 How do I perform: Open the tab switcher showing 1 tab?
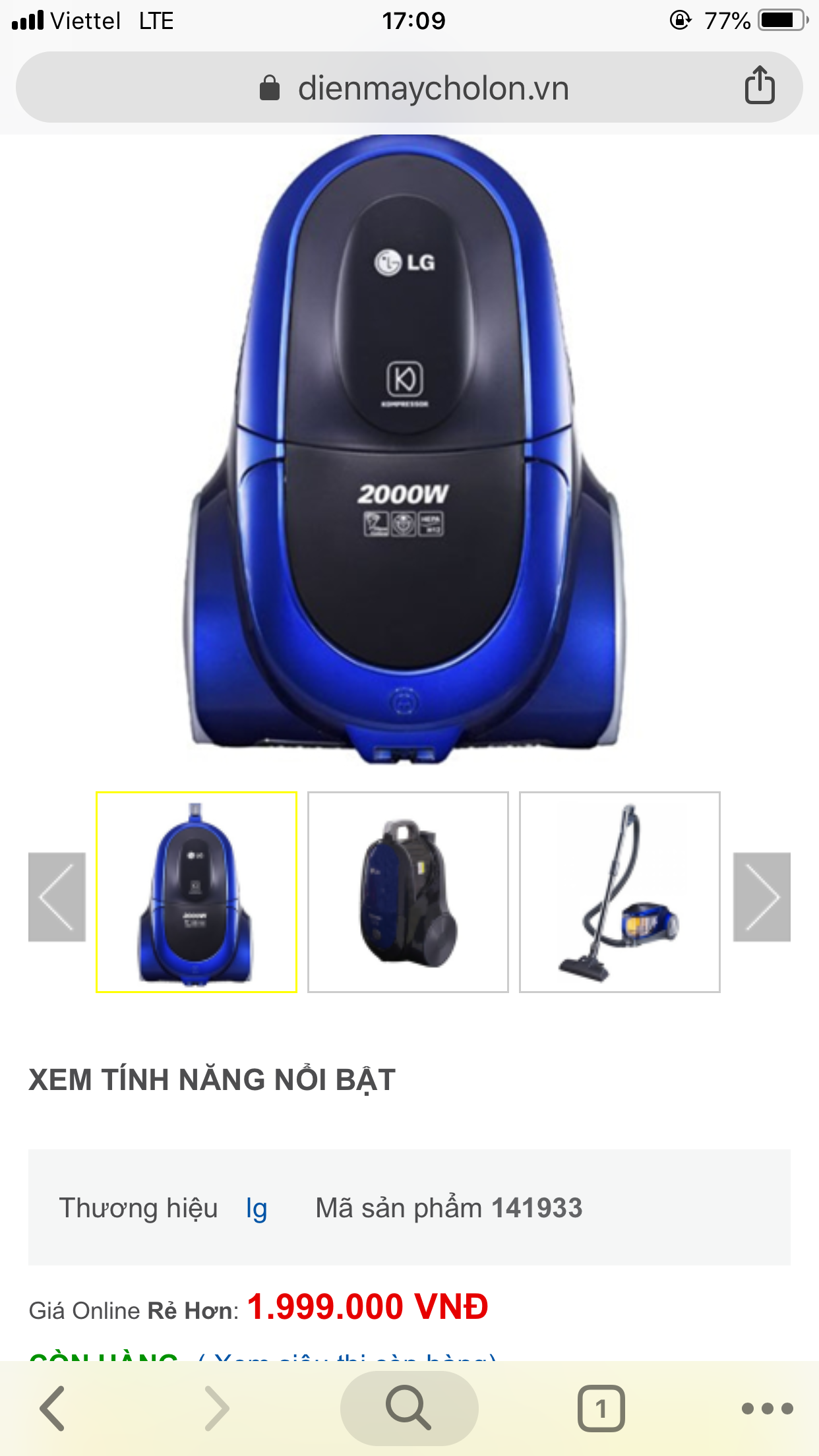pos(601,1408)
